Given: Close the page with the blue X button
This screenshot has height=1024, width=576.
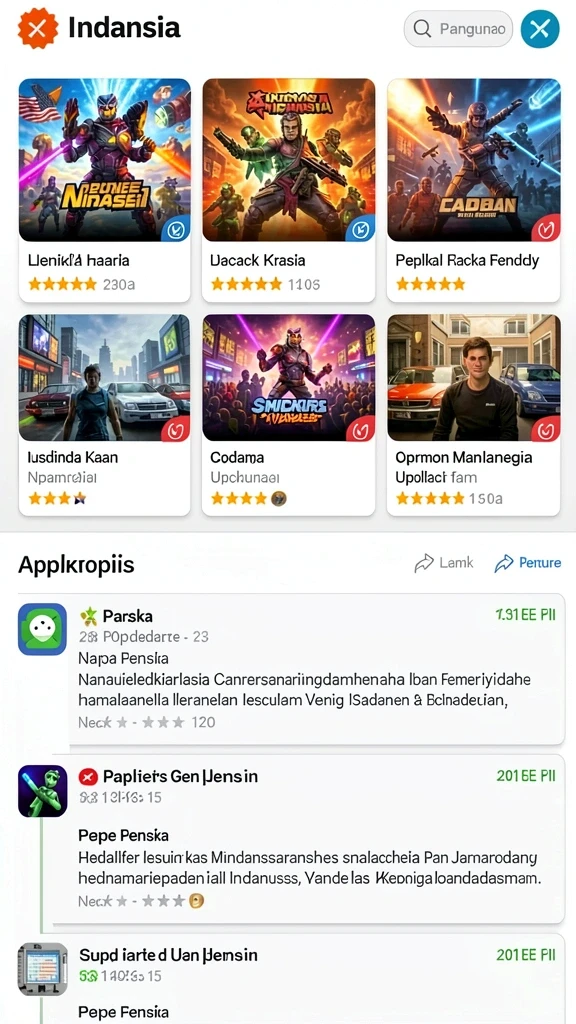Looking at the screenshot, I should point(540,29).
